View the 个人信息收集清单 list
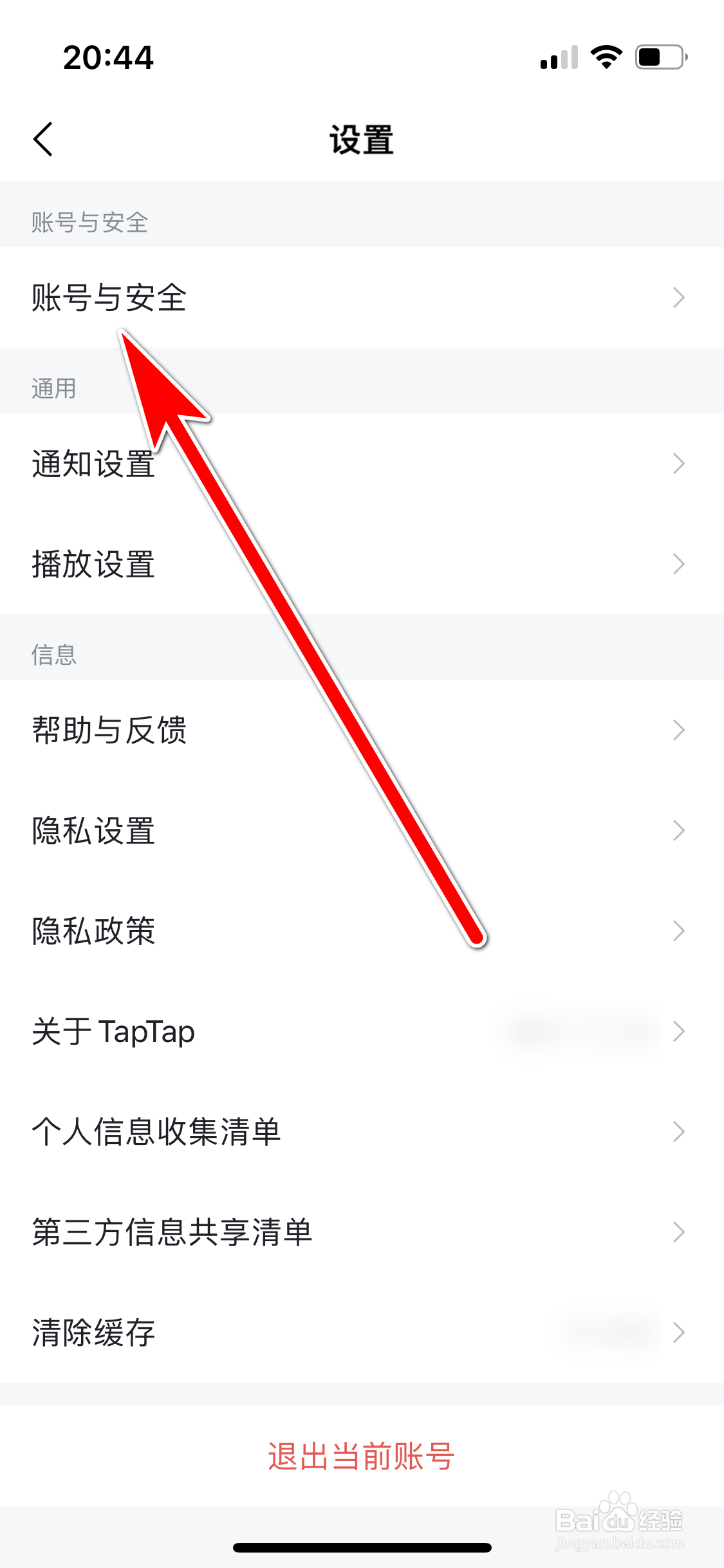Viewport: 724px width, 1568px height. (156, 1132)
